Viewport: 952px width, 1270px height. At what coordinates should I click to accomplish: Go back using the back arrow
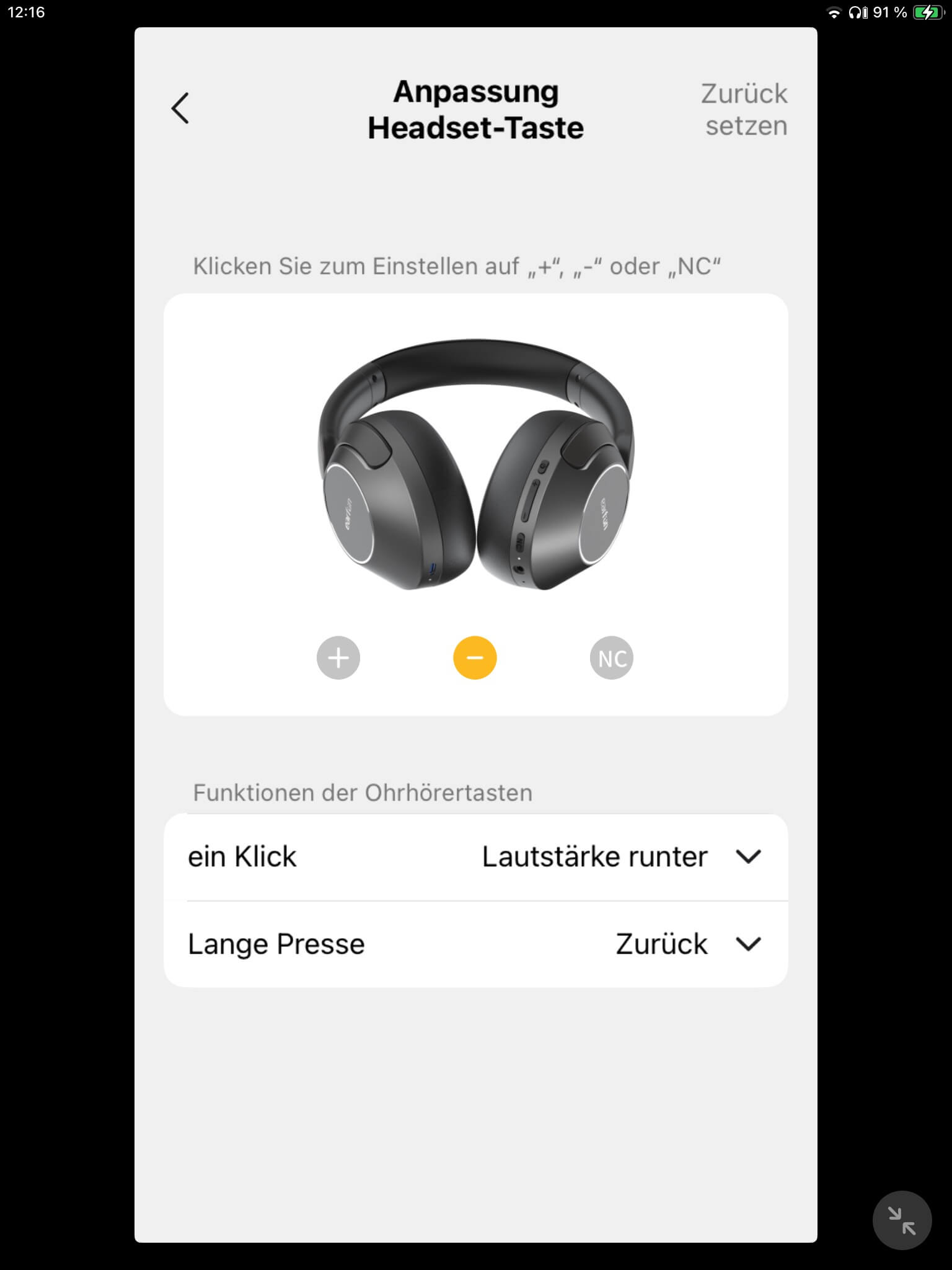(x=180, y=109)
